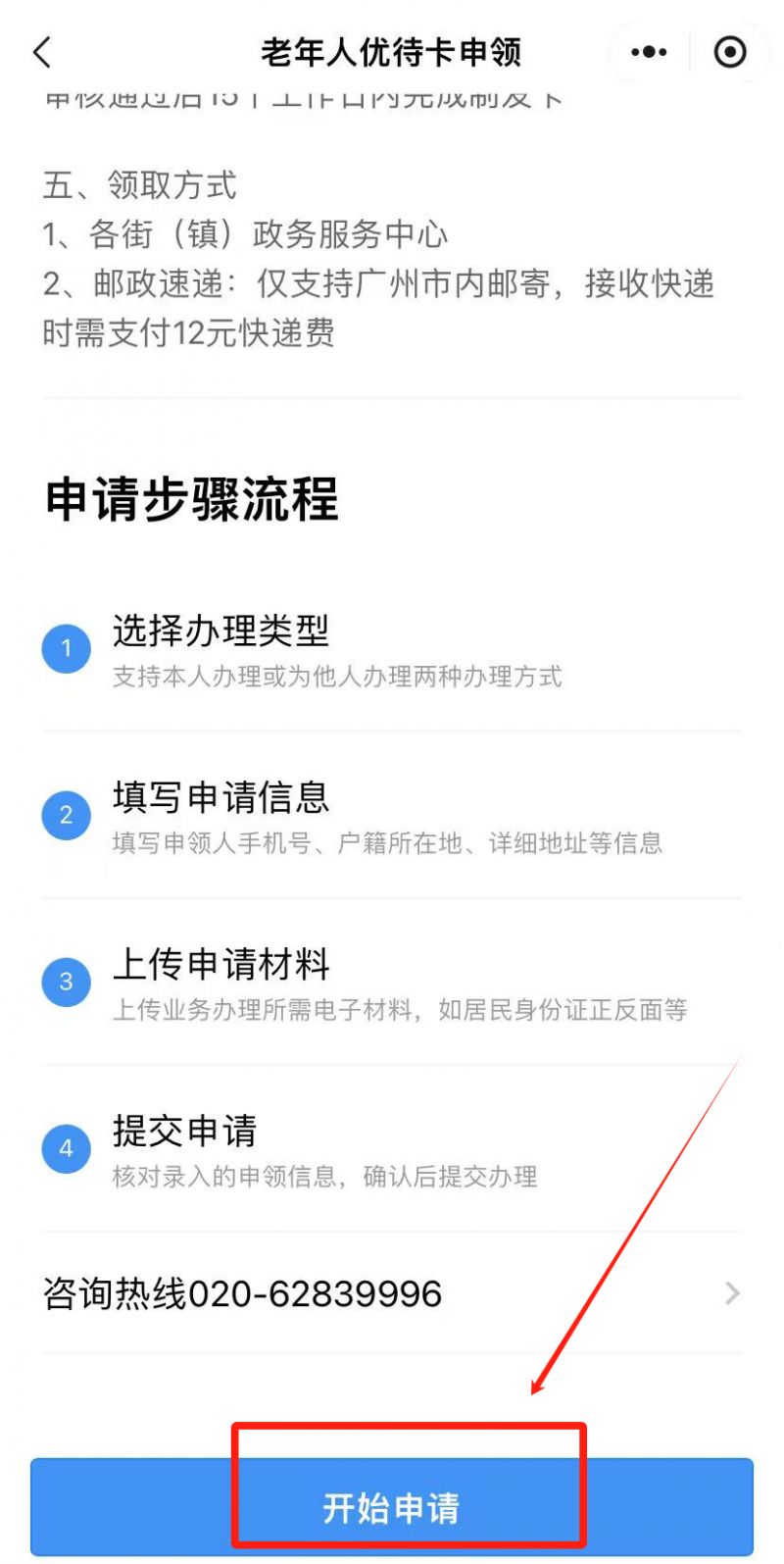Click the step 3 numbered circle icon
Viewport: 784px width, 1564px height.
click(x=66, y=982)
